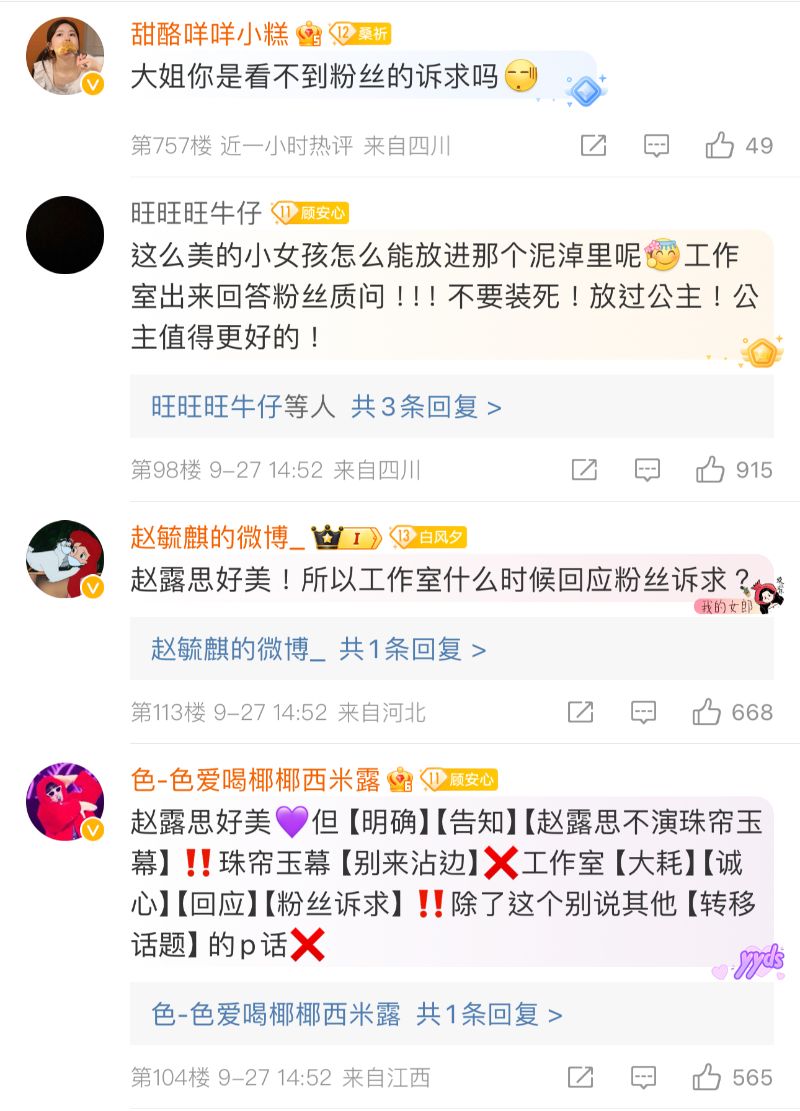Tap comment icon on 色-色爱喝椰椰西米露's post
The height and width of the screenshot is (1111, 800).
643,1077
